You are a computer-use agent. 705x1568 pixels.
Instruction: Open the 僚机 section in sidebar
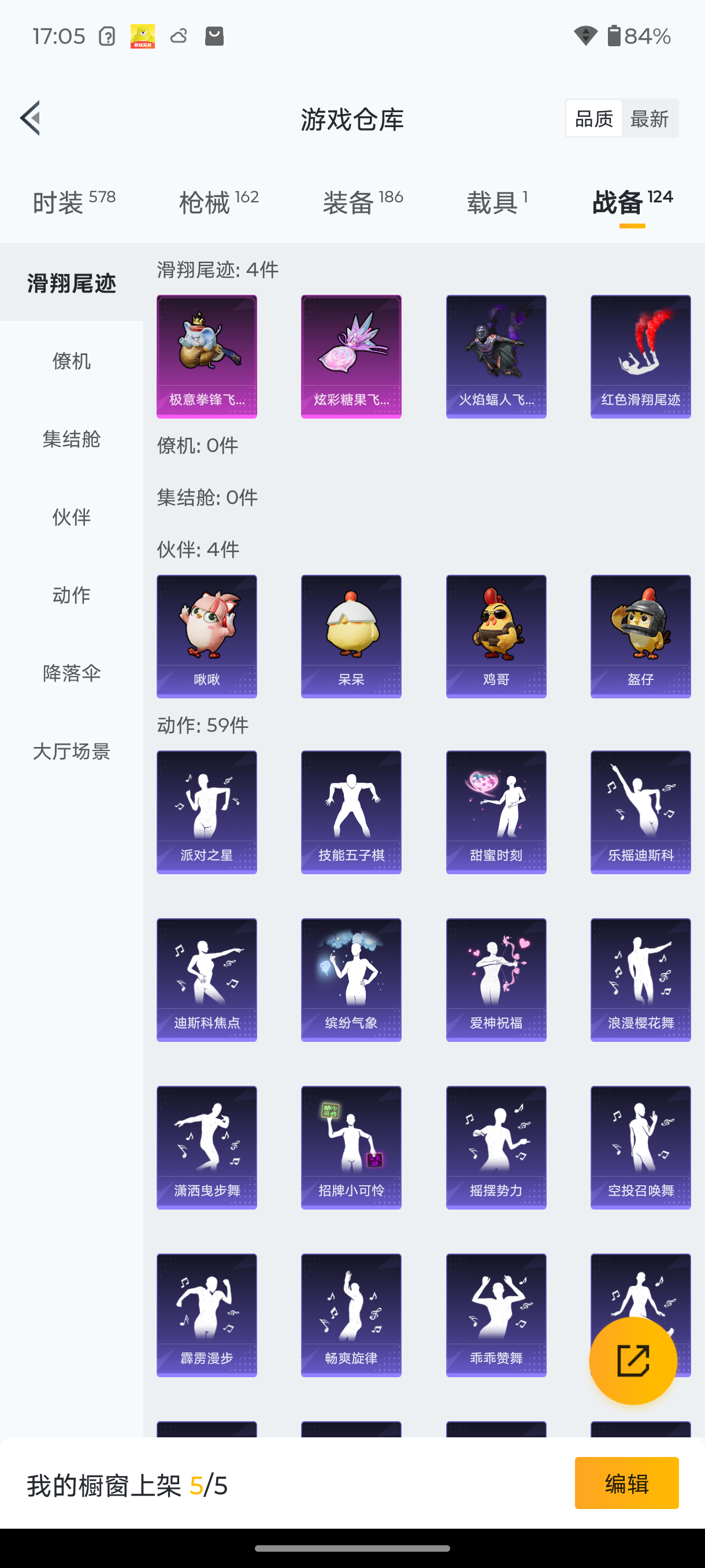pyautogui.click(x=71, y=361)
